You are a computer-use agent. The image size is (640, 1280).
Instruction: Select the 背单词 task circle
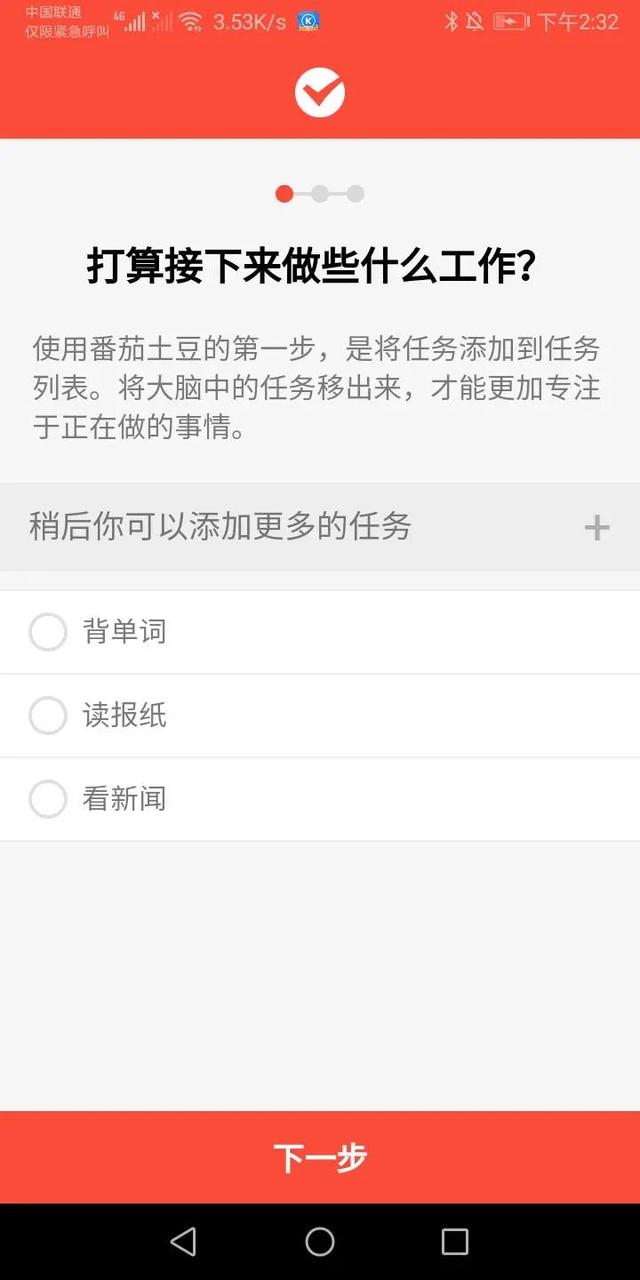coord(48,632)
